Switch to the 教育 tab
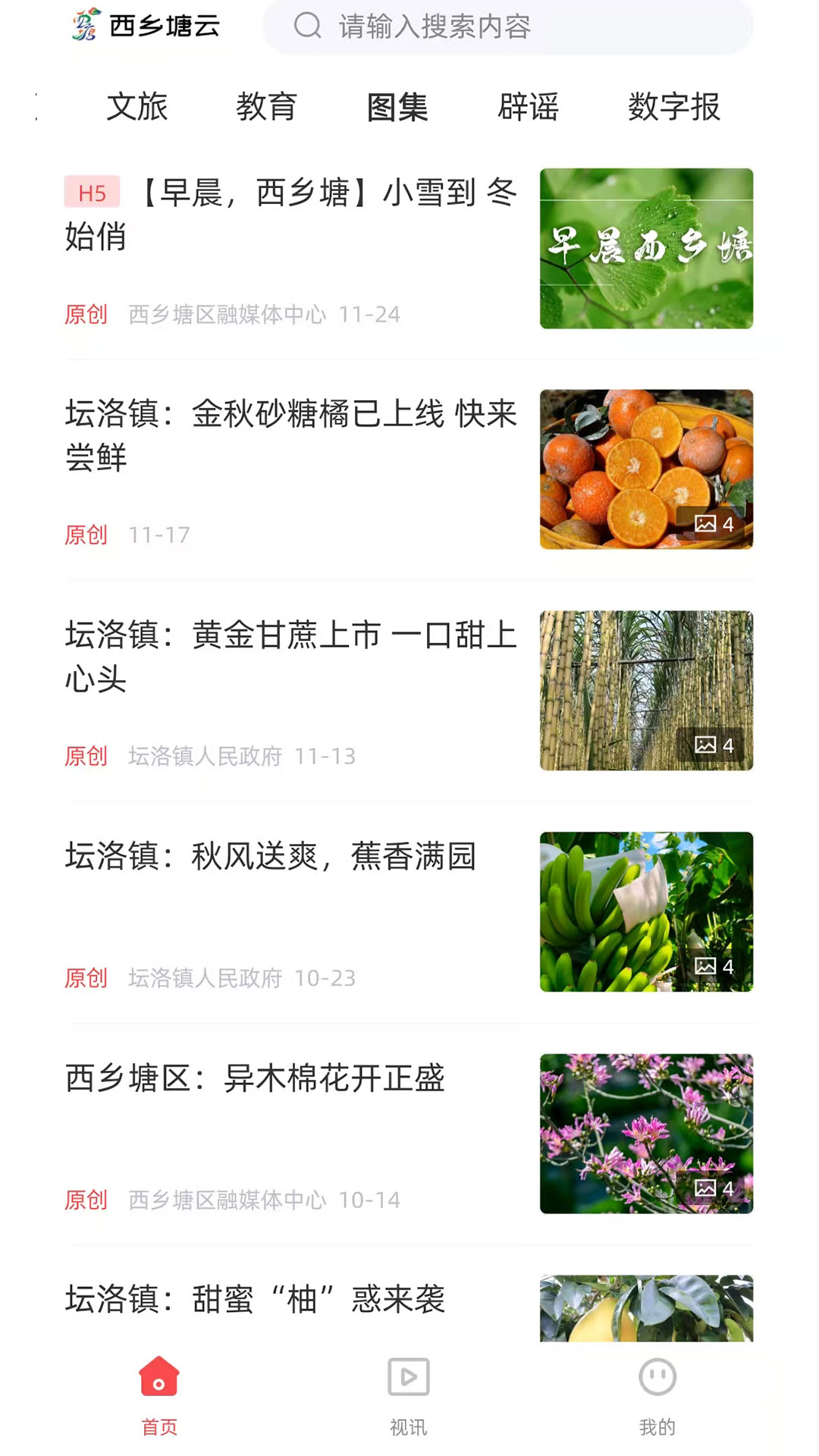Screen dimensions: 819x1456 click(x=268, y=108)
